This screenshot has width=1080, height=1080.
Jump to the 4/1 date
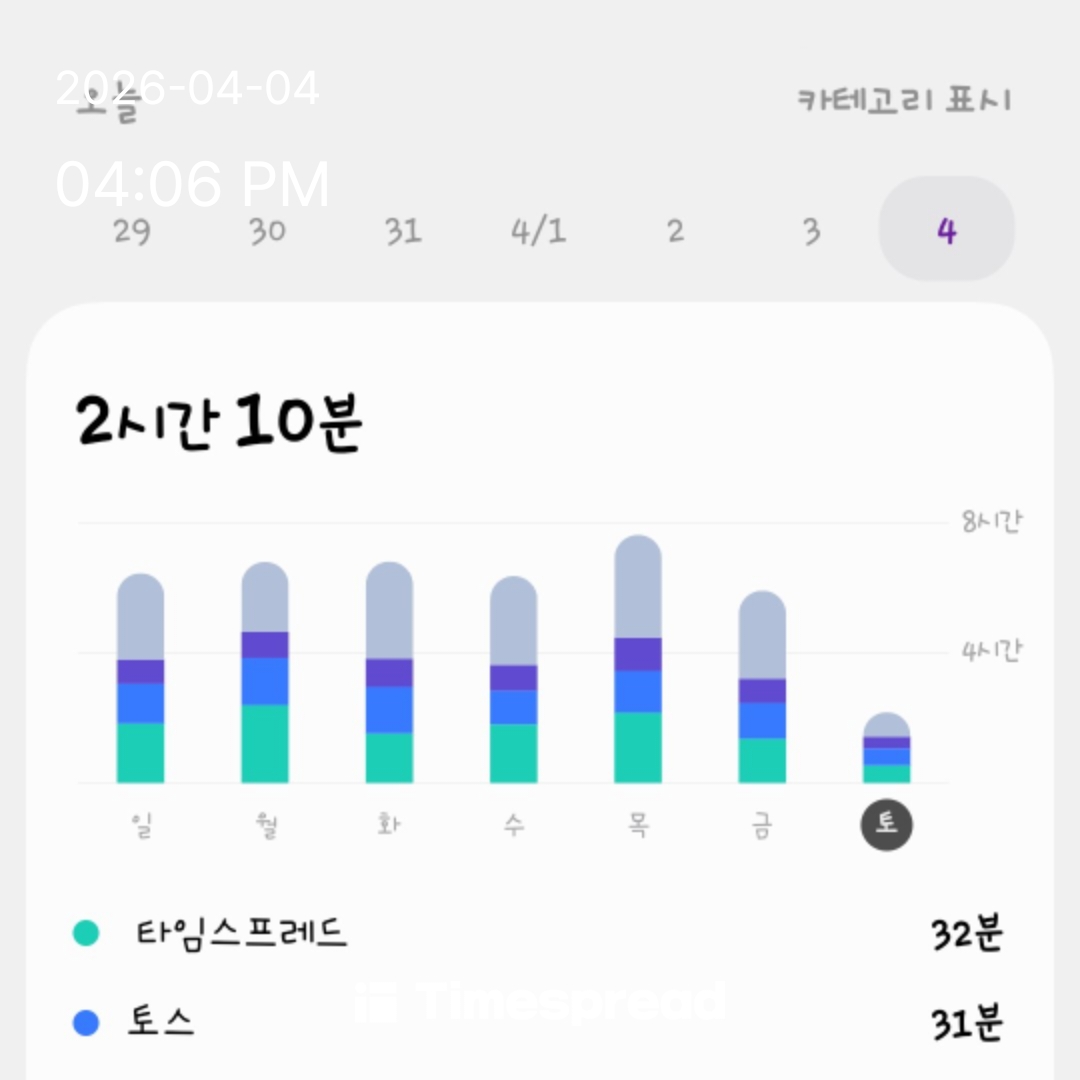pos(538,231)
